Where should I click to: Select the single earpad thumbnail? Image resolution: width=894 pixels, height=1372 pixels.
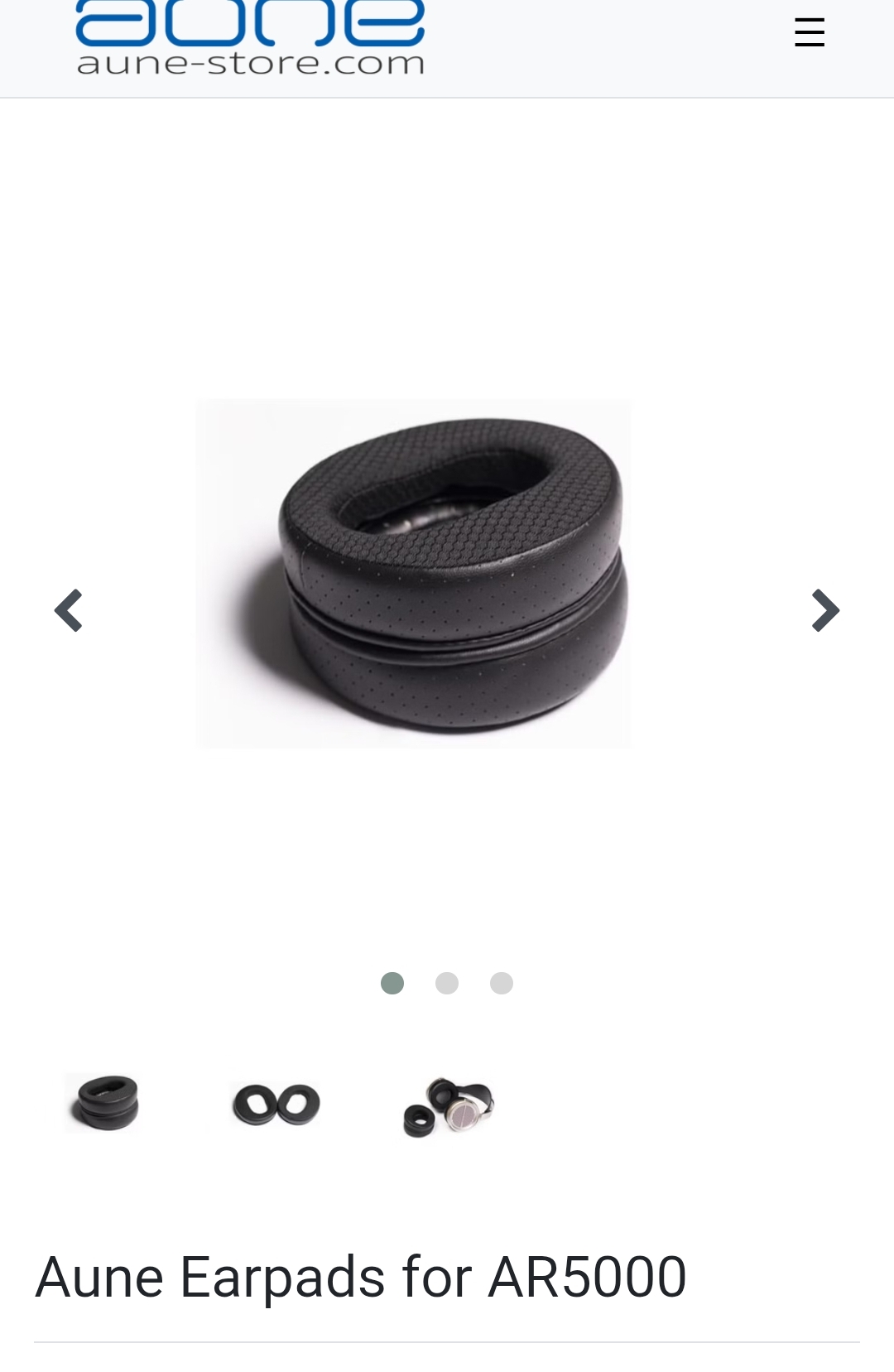[104, 1103]
